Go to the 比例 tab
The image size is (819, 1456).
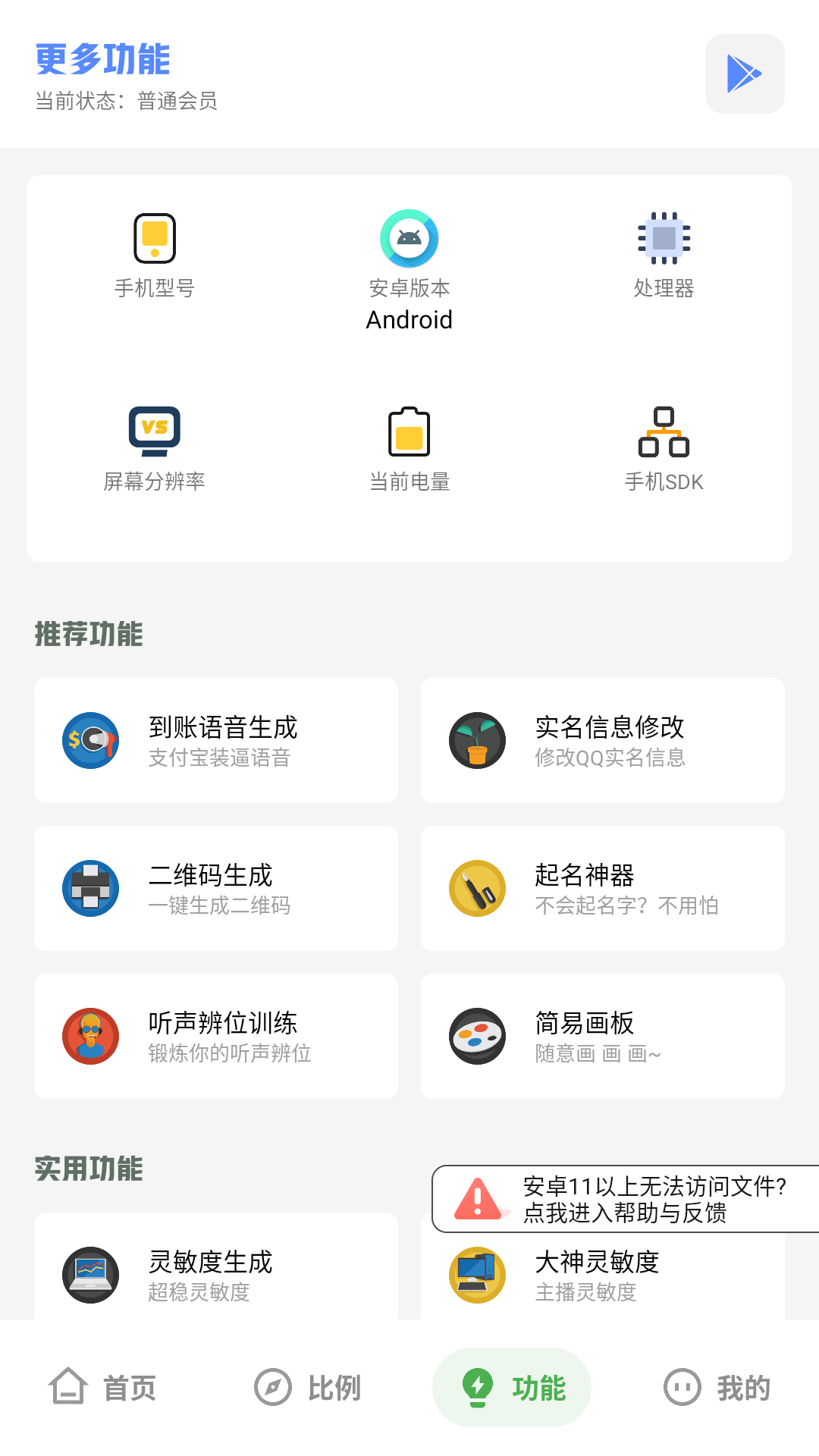[x=307, y=1388]
